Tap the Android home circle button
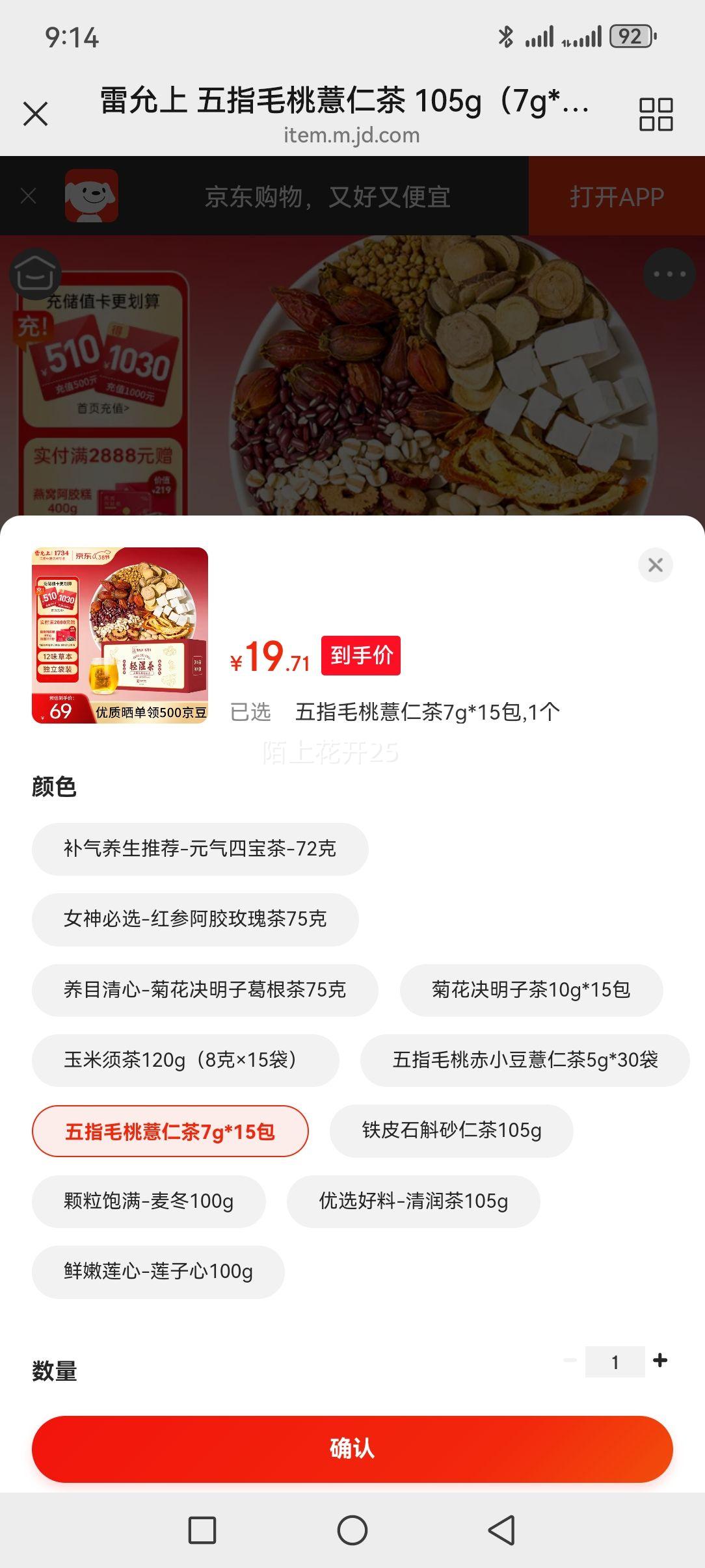The image size is (705, 1568). click(x=352, y=1524)
